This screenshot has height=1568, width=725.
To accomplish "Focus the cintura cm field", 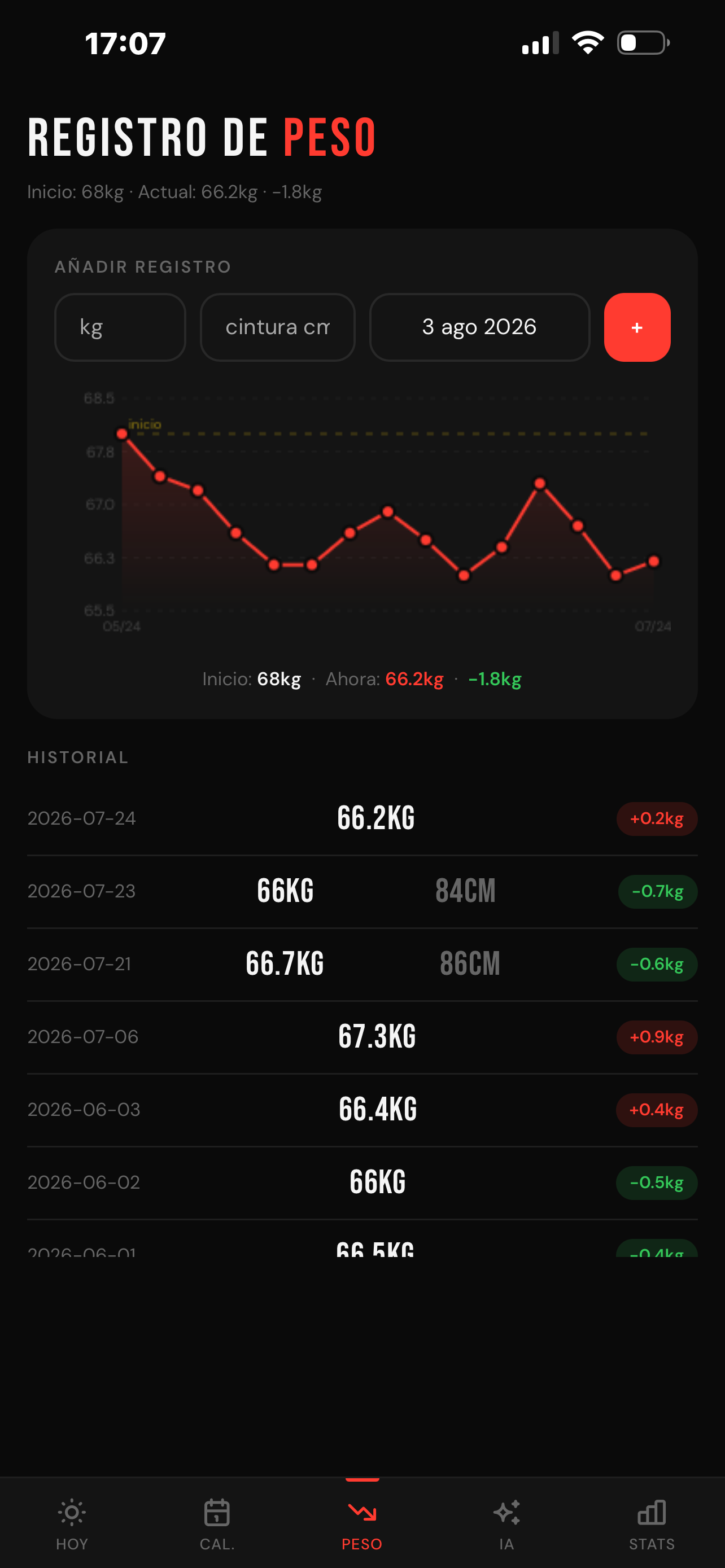I will (278, 327).
